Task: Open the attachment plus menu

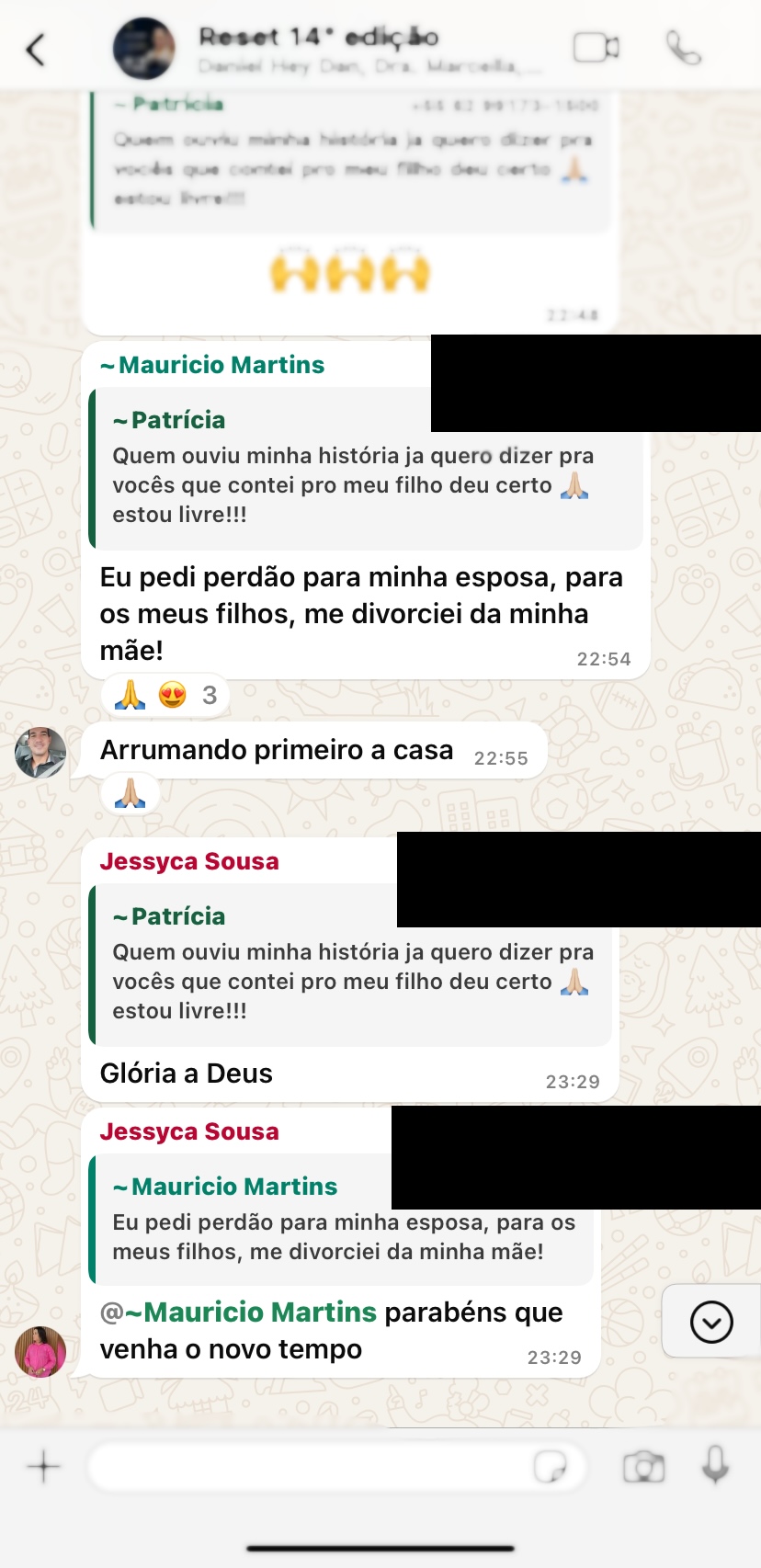Action: [x=43, y=1466]
